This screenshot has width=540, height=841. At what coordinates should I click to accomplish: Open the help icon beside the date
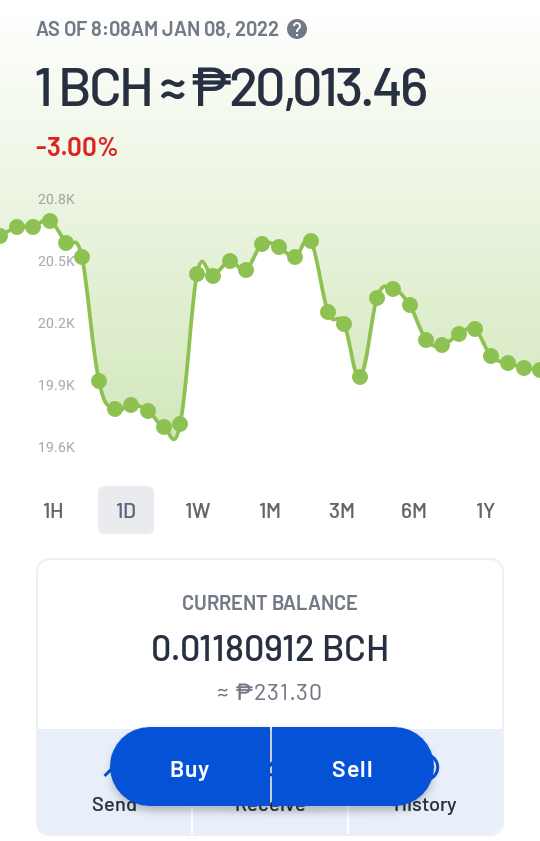point(297,29)
